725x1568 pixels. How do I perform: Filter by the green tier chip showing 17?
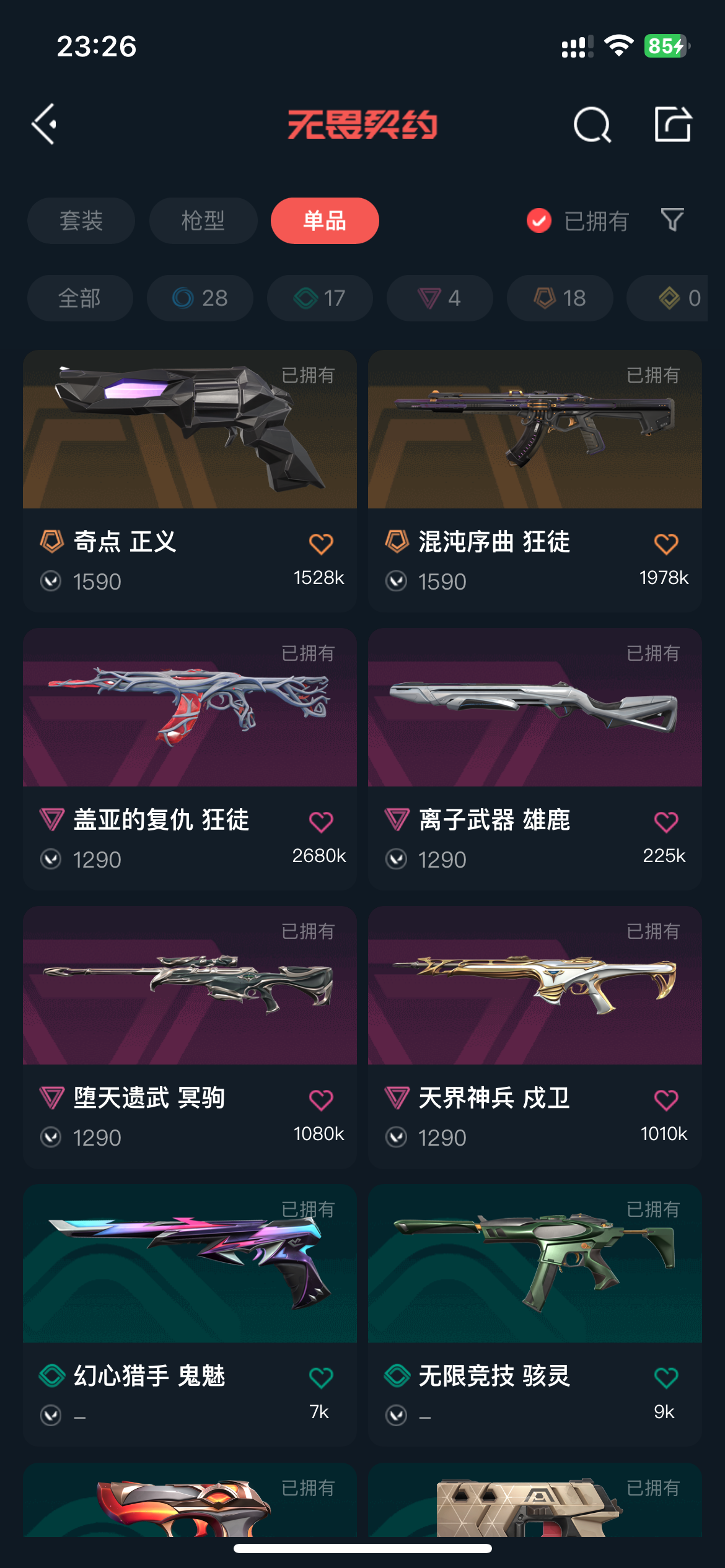point(320,298)
